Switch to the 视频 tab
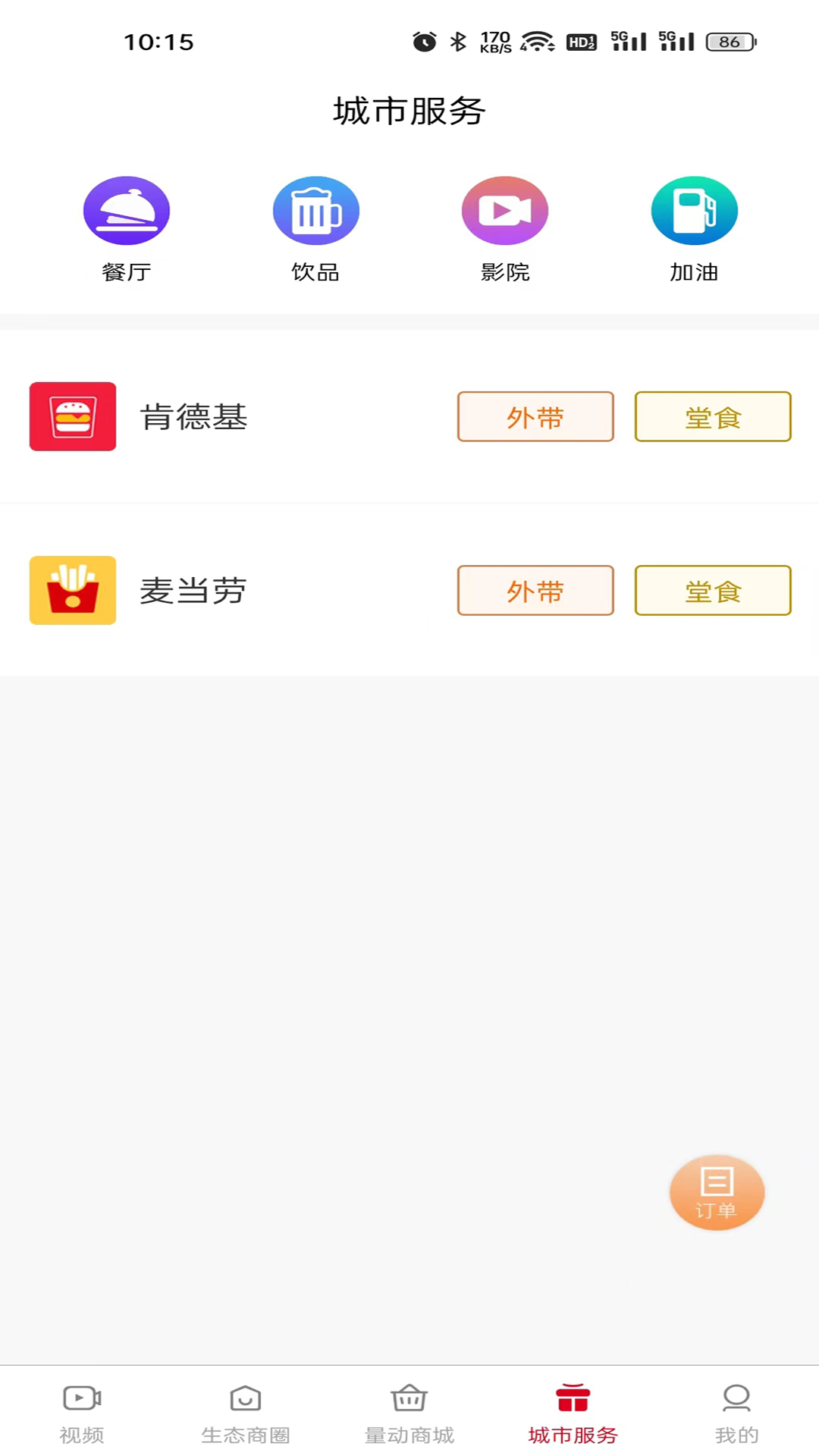The width and height of the screenshot is (819, 1456). click(82, 1414)
